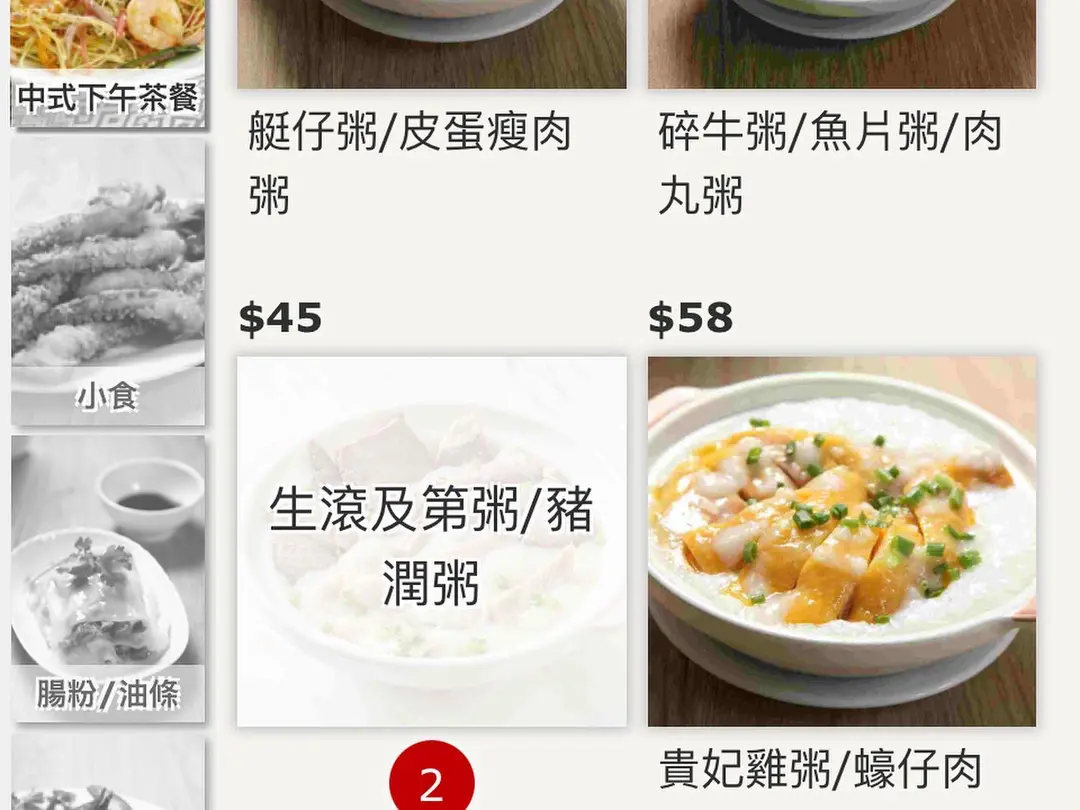Open the 小食 category
This screenshot has height=810, width=1080.
tap(108, 280)
